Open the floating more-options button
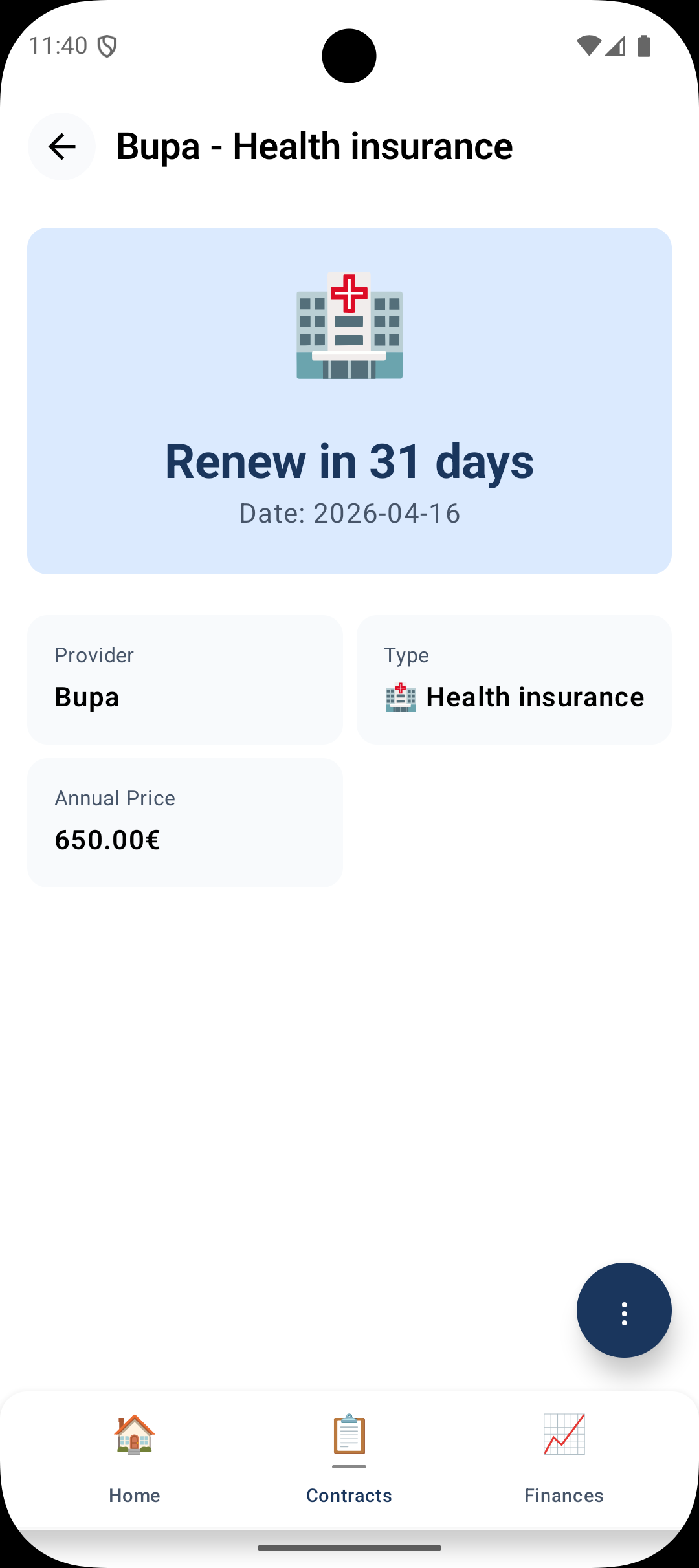 [624, 1310]
